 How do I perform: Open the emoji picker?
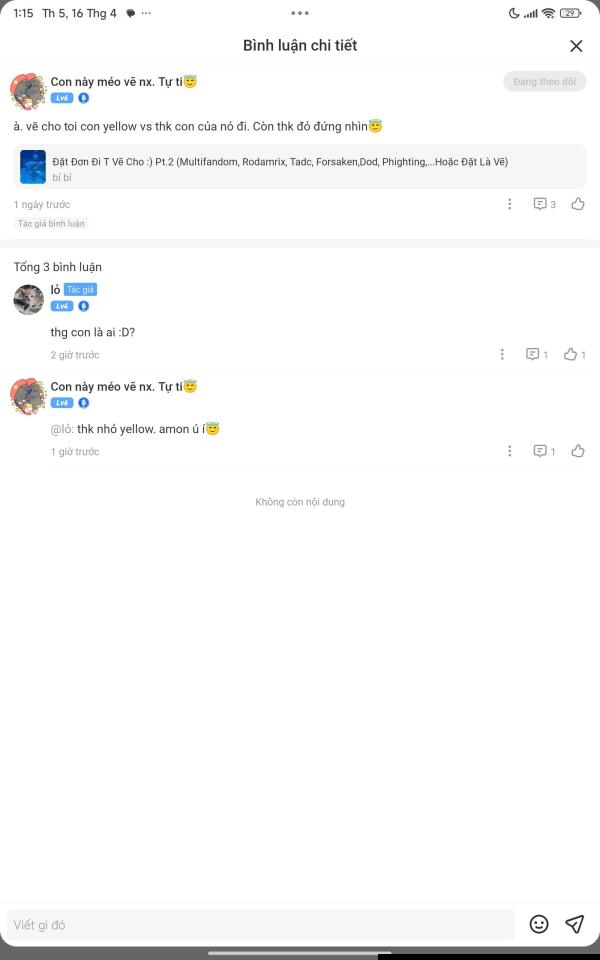[539, 924]
